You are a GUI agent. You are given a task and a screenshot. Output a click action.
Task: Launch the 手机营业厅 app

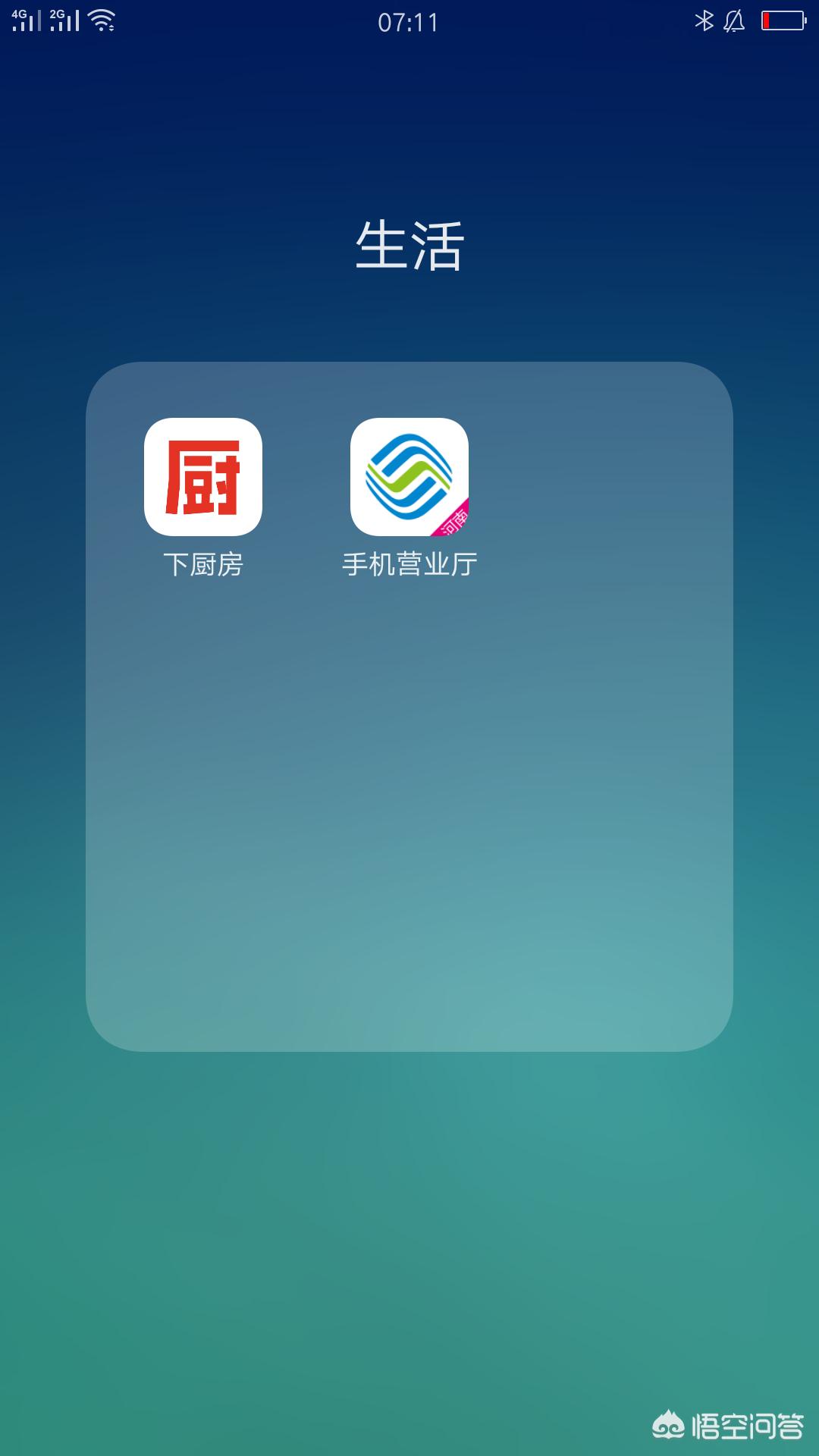click(409, 477)
